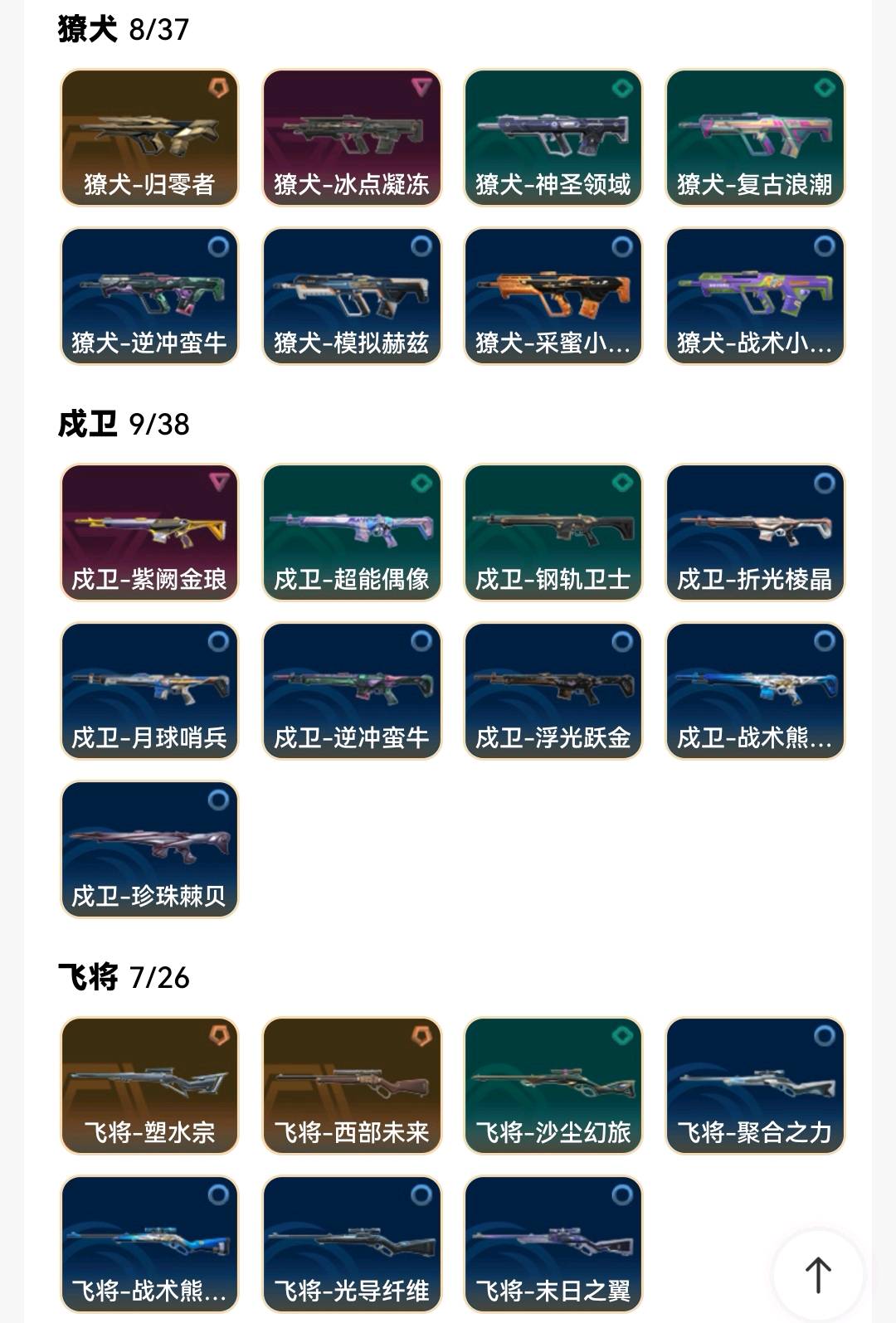
Task: Select the 戍卫-紫阙金琅 skin card
Action: [x=149, y=533]
